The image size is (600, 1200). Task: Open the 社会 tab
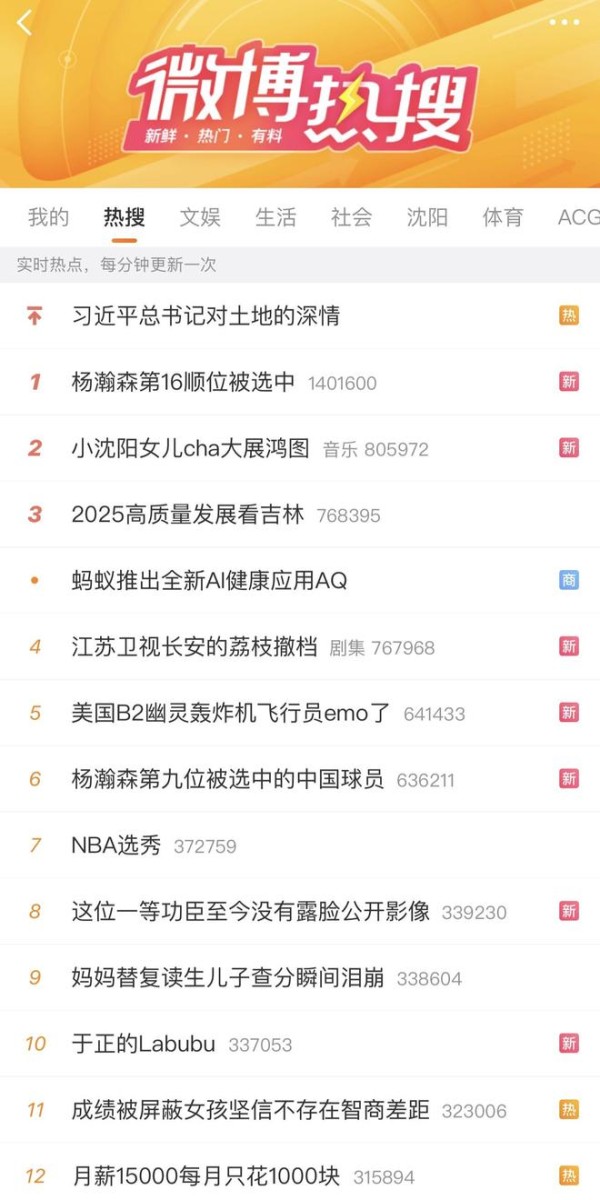pos(352,217)
